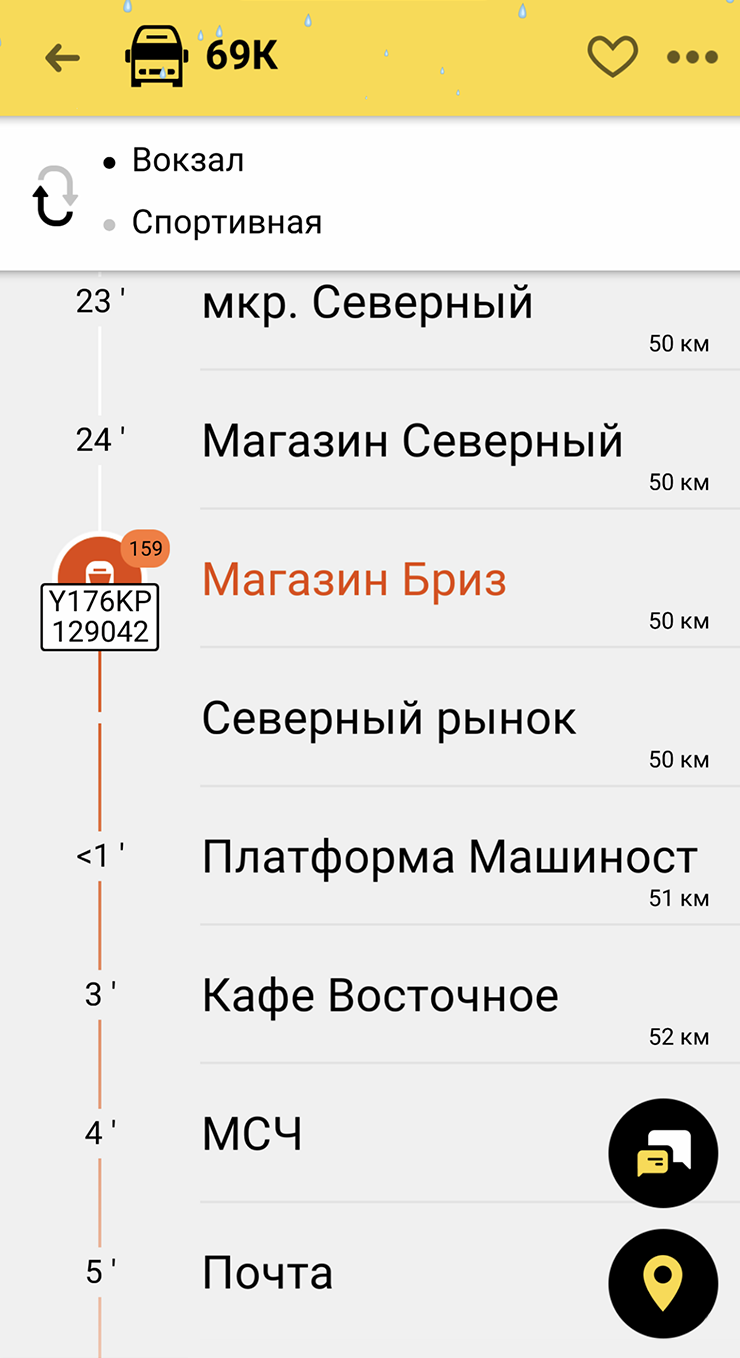Switch to the Спортивная direction
This screenshot has width=740, height=1358.
(226, 222)
